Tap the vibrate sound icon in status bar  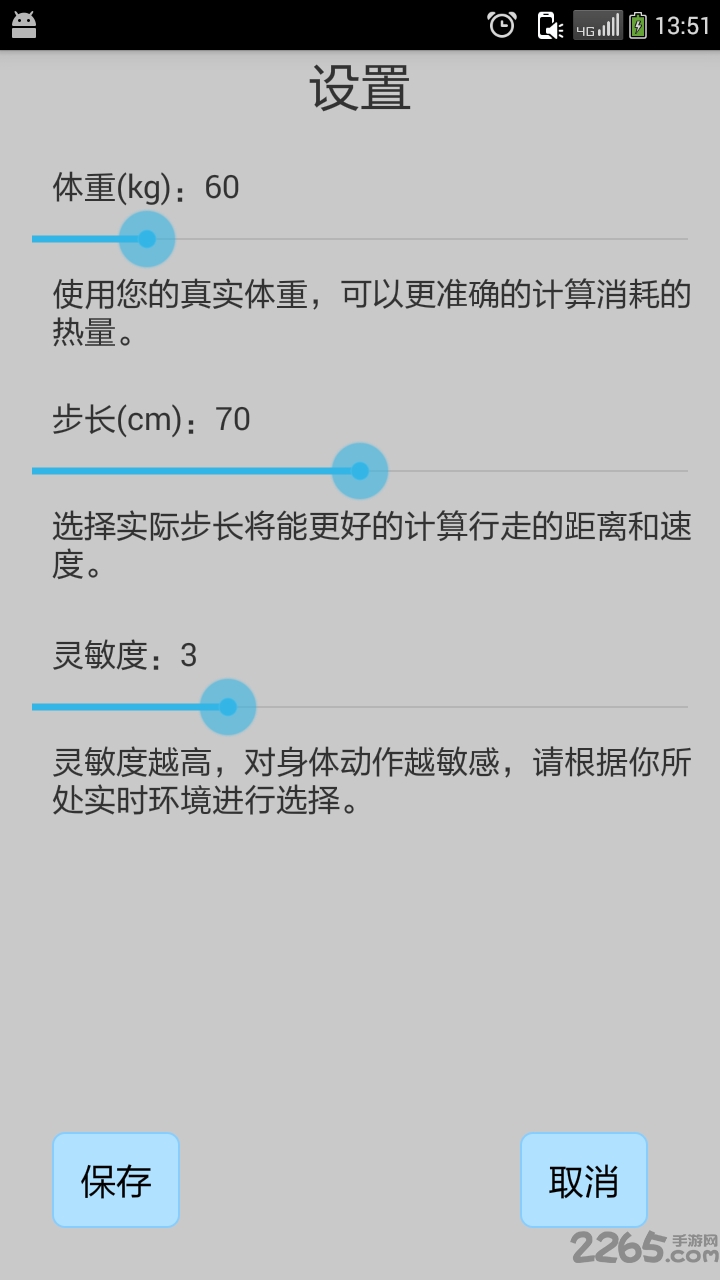tap(550, 24)
